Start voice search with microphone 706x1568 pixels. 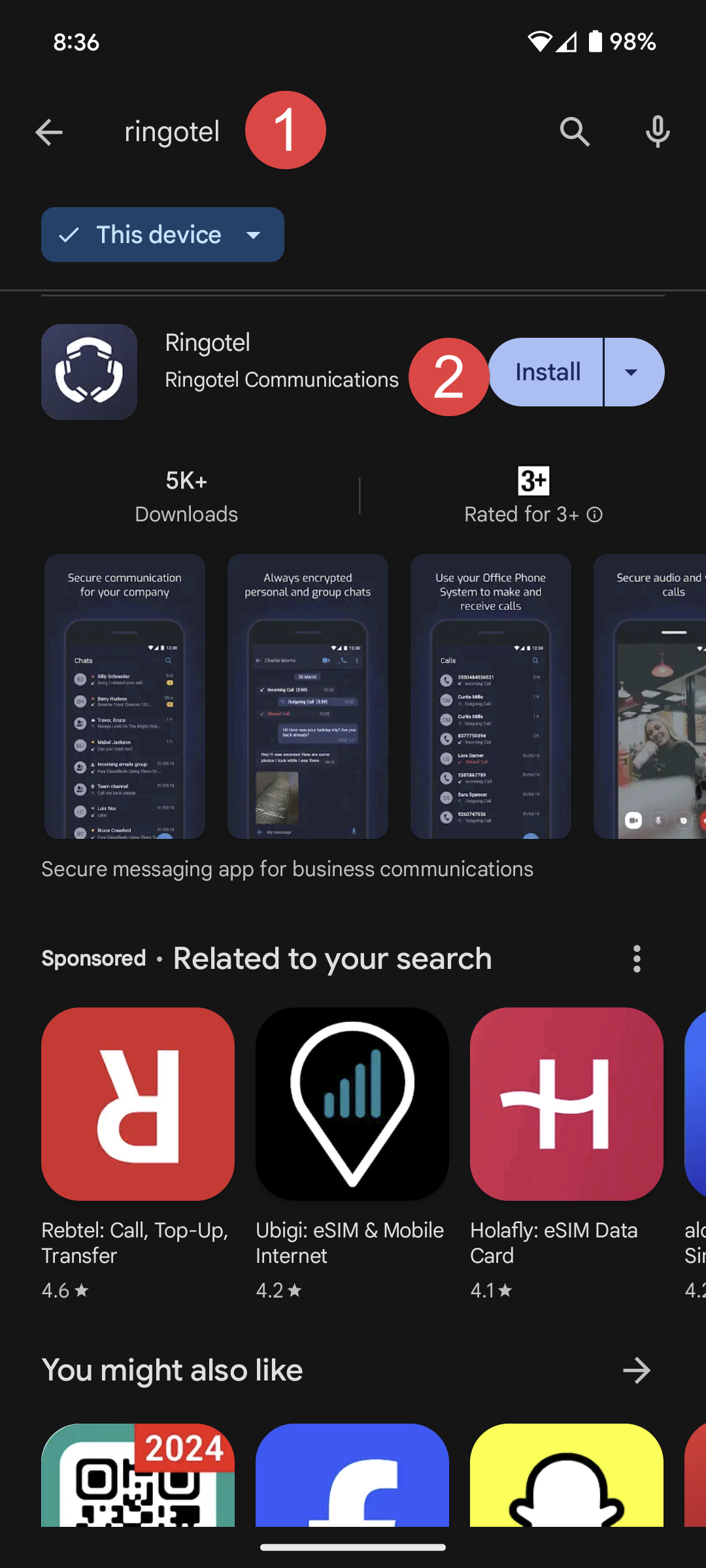pos(658,133)
